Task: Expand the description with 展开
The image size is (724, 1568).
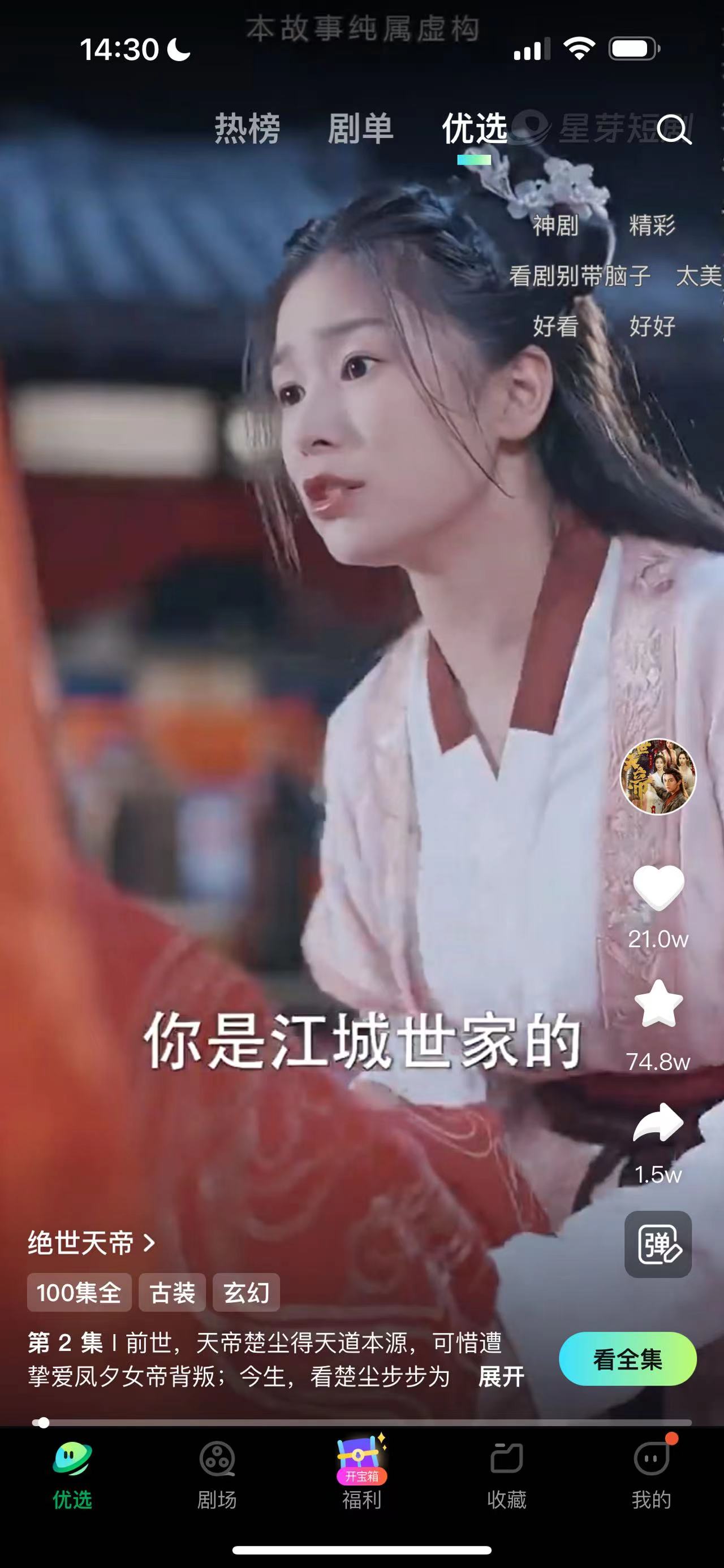Action: (501, 1376)
